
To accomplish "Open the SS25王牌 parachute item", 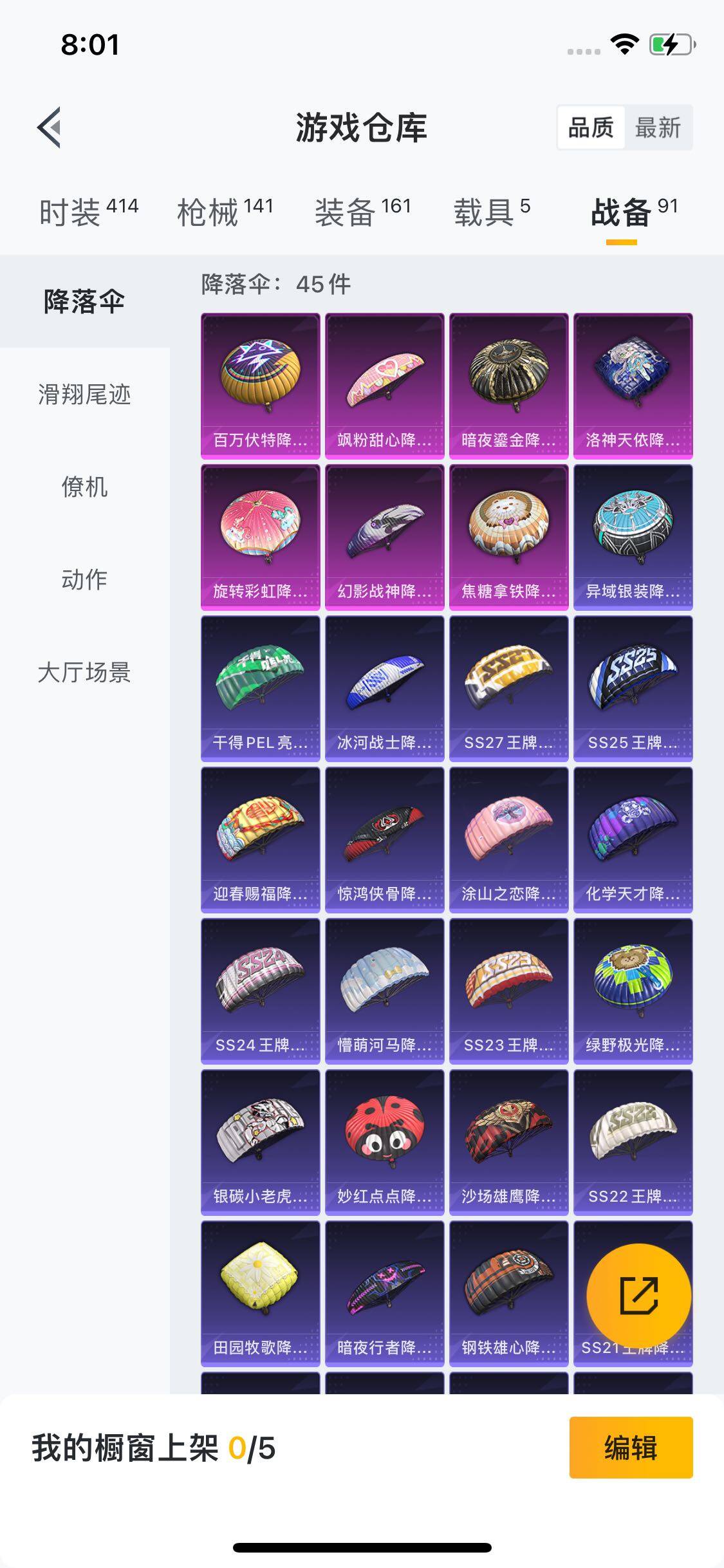I will tap(633, 688).
